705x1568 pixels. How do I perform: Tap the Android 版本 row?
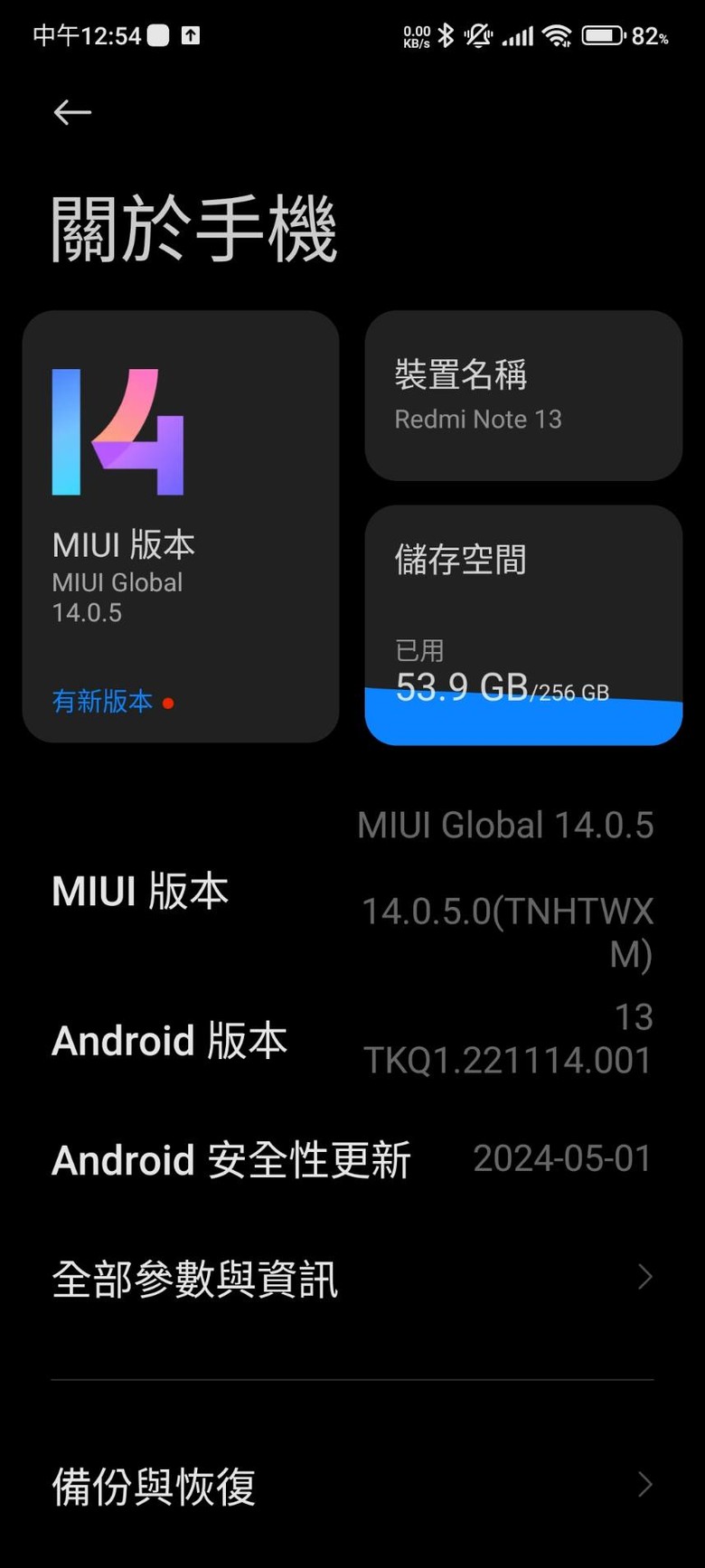click(x=352, y=1040)
